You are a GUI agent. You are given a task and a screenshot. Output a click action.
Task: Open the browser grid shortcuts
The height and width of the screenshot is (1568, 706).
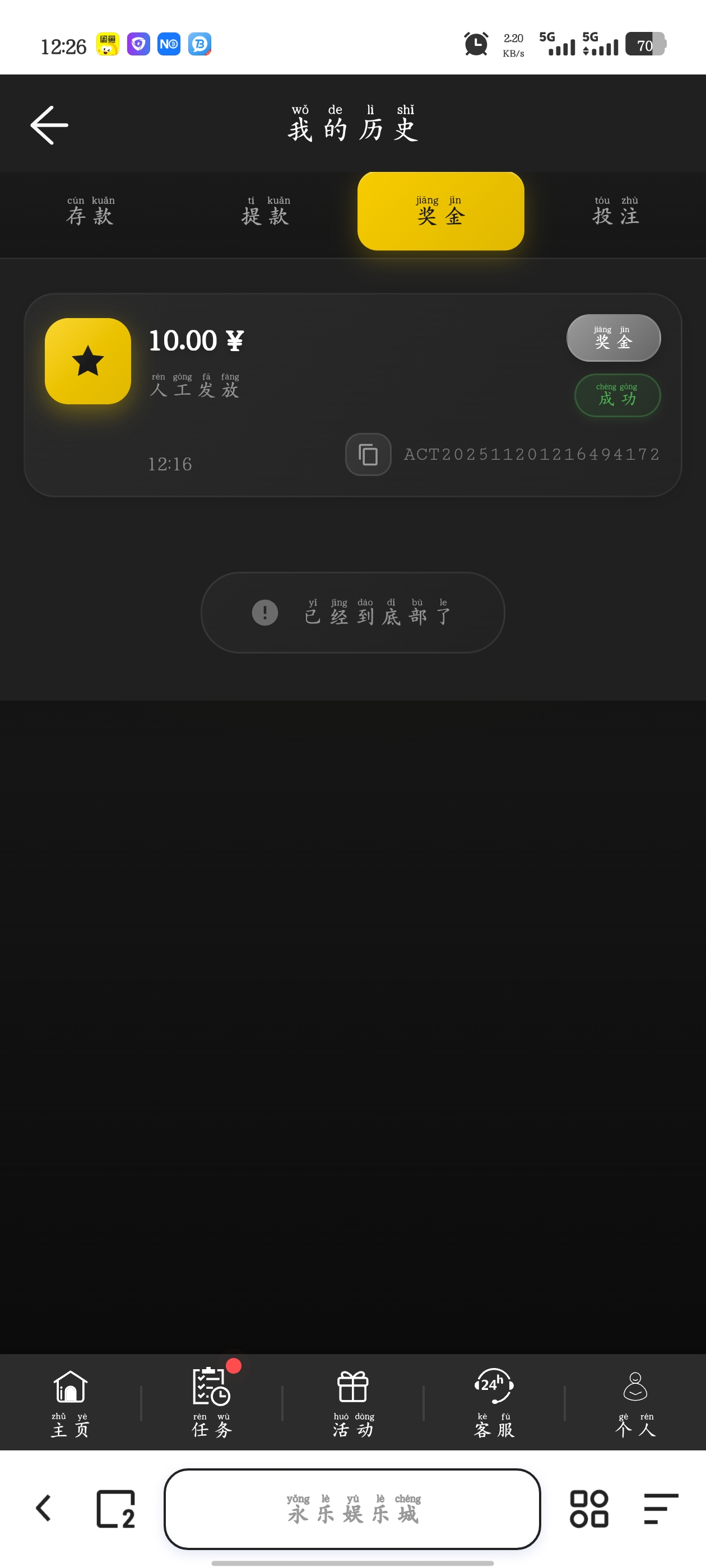(x=588, y=1508)
